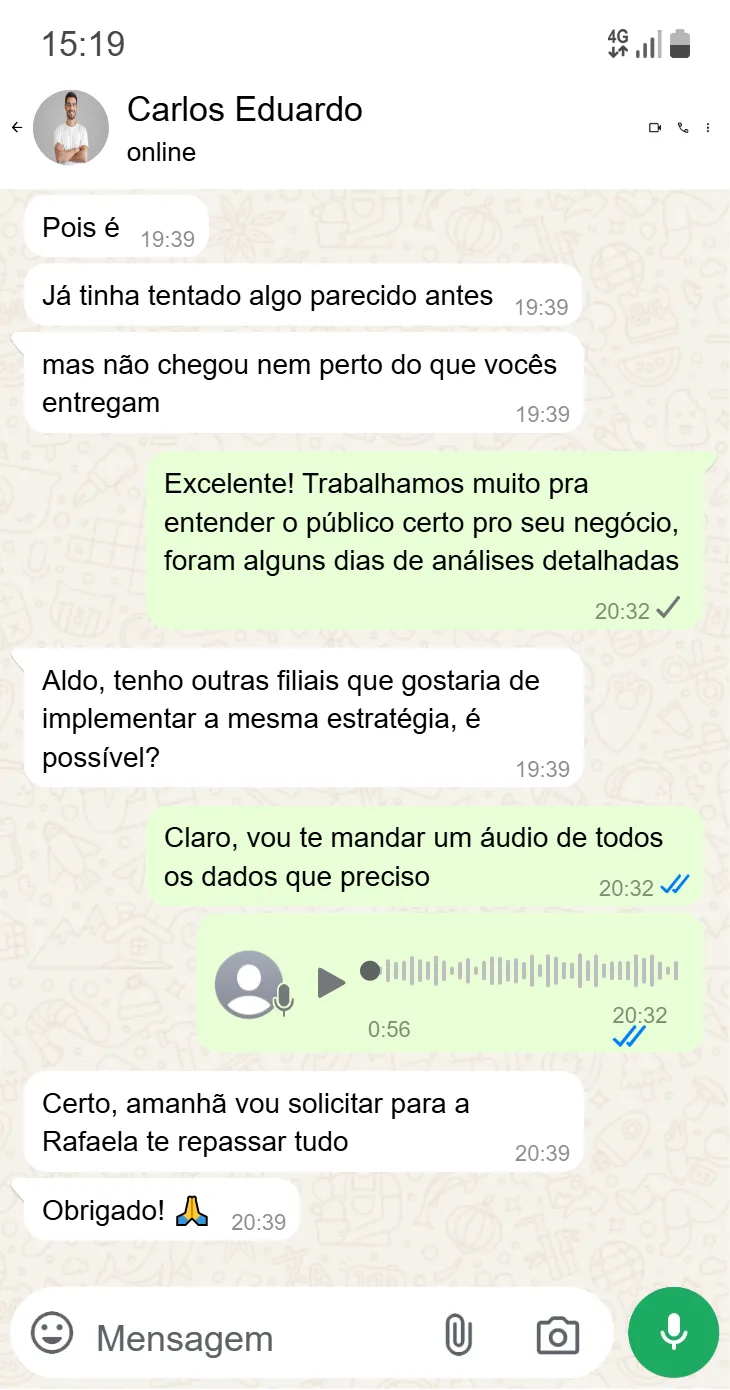730x1390 pixels.
Task: Open the chat overflow menu
Action: tap(708, 127)
